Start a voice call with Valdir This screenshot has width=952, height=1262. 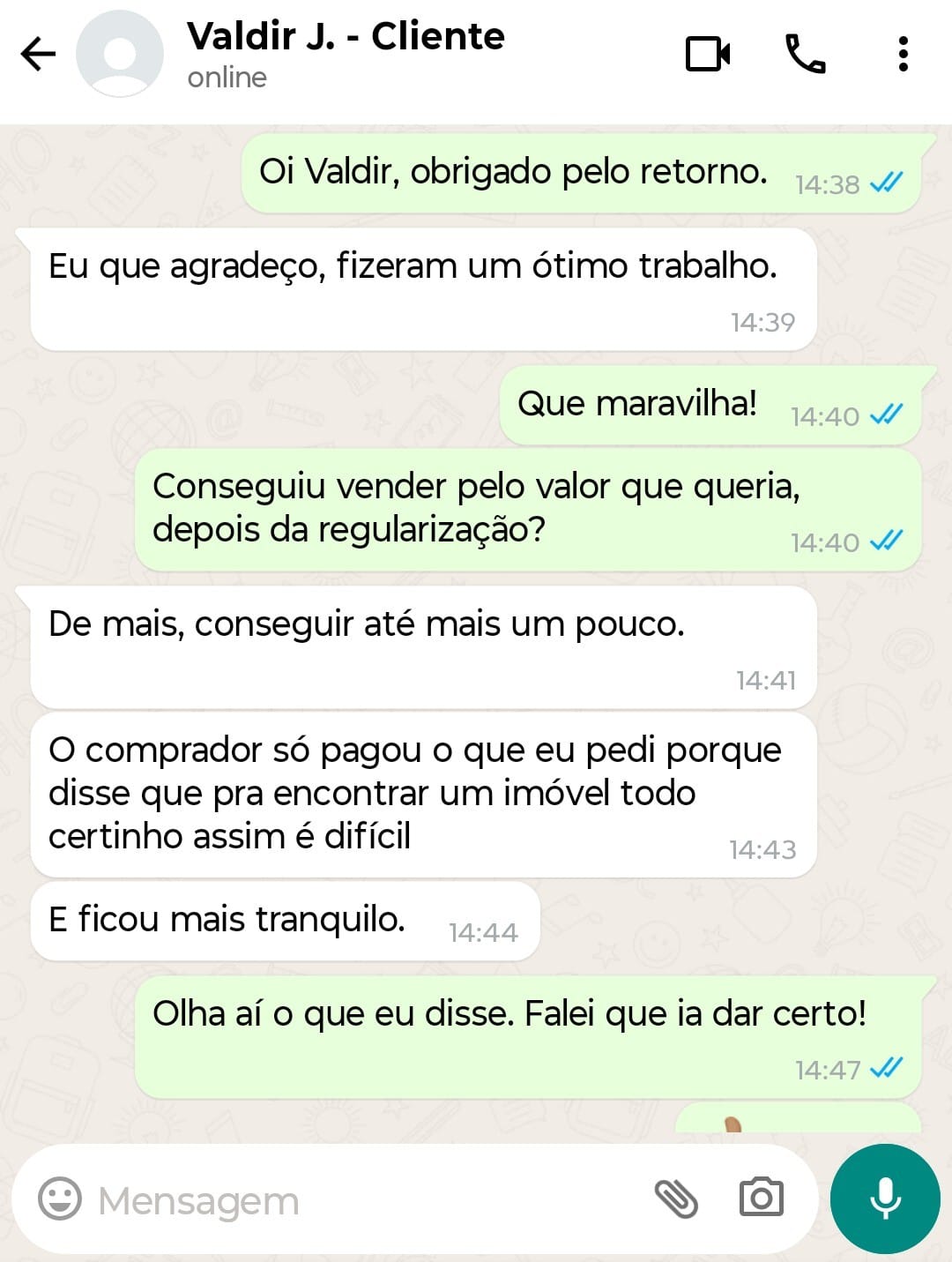point(805,55)
